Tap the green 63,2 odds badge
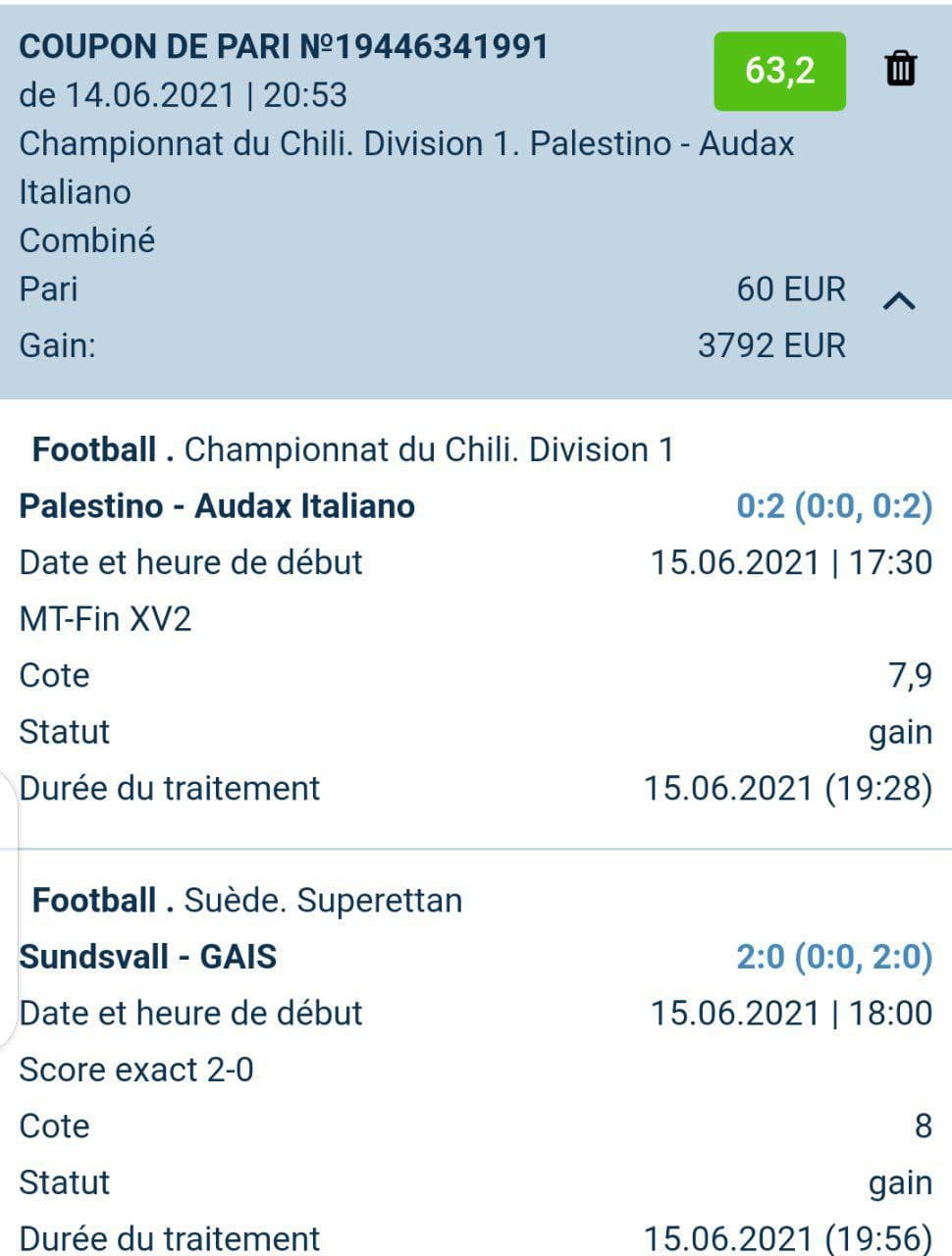Image resolution: width=952 pixels, height=1256 pixels. point(779,71)
